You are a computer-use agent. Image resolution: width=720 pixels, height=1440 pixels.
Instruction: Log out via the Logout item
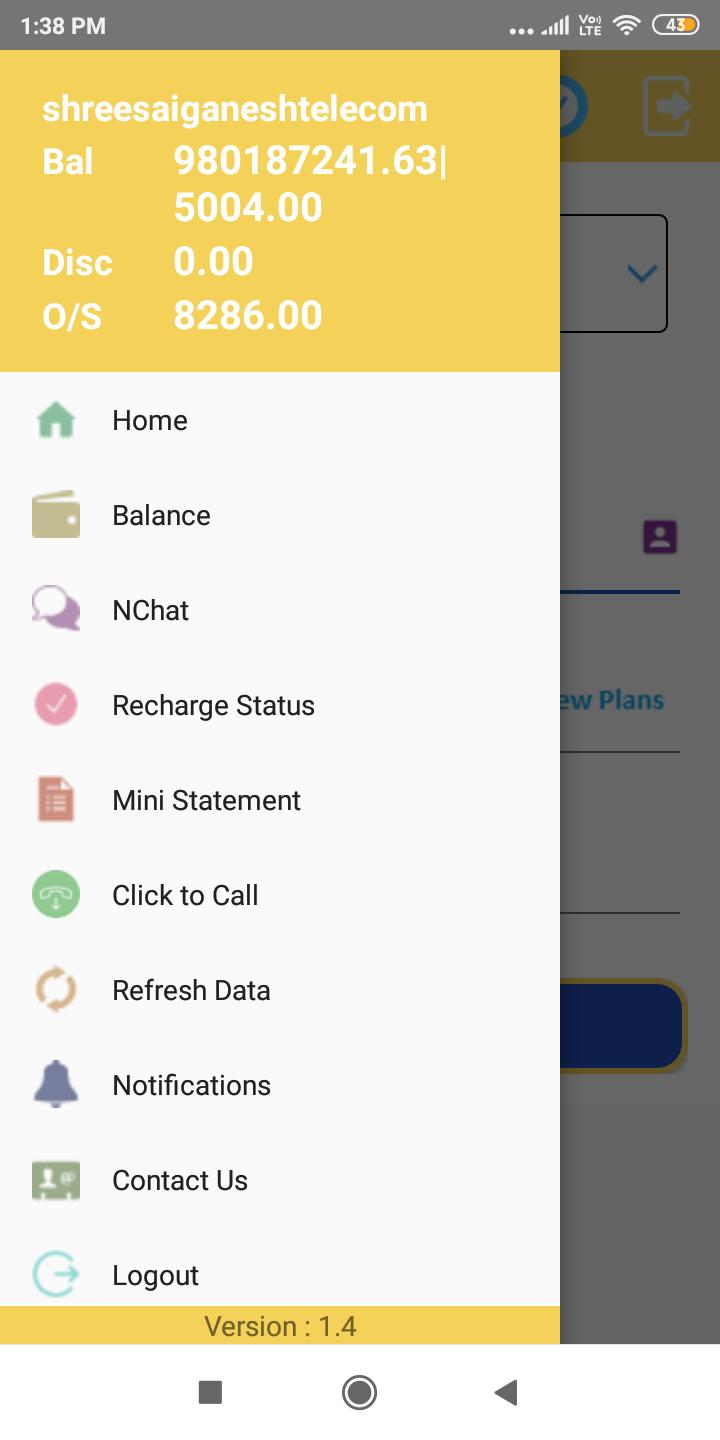pyautogui.click(x=155, y=1275)
